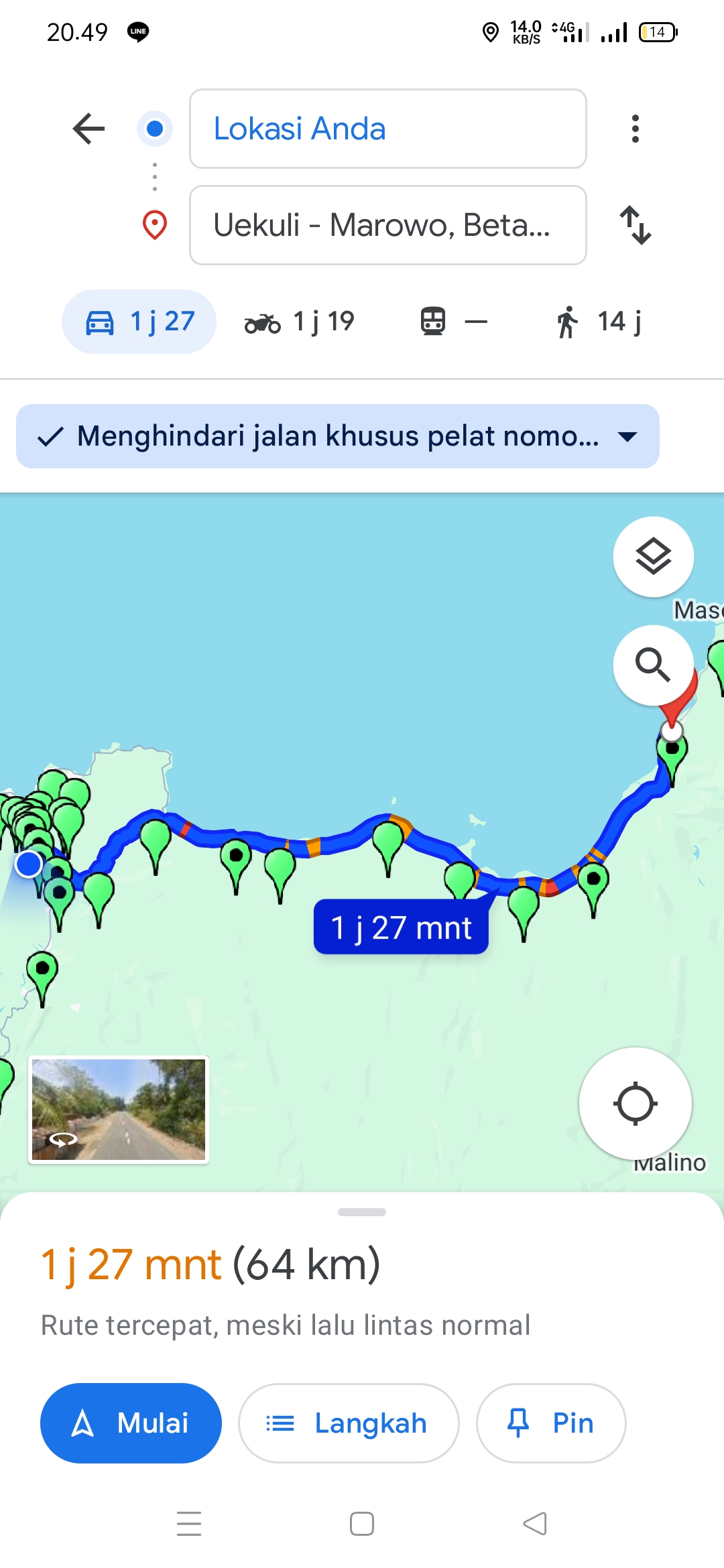Search along the route with magnifier button
This screenshot has width=724, height=1568.
654,665
